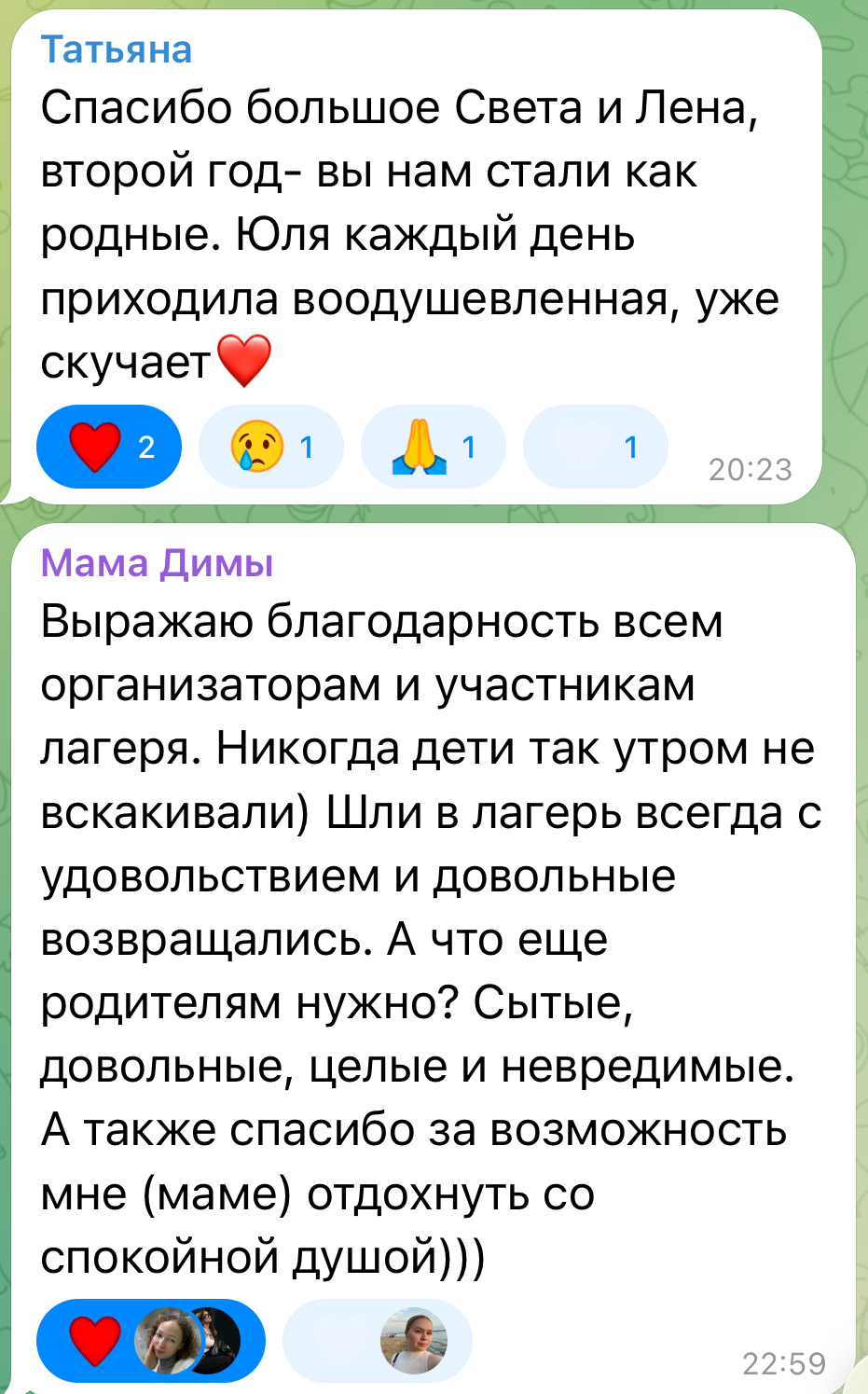This screenshot has height=1394, width=868.
Task: Tap the praying hands reaction chip
Action: [x=433, y=447]
